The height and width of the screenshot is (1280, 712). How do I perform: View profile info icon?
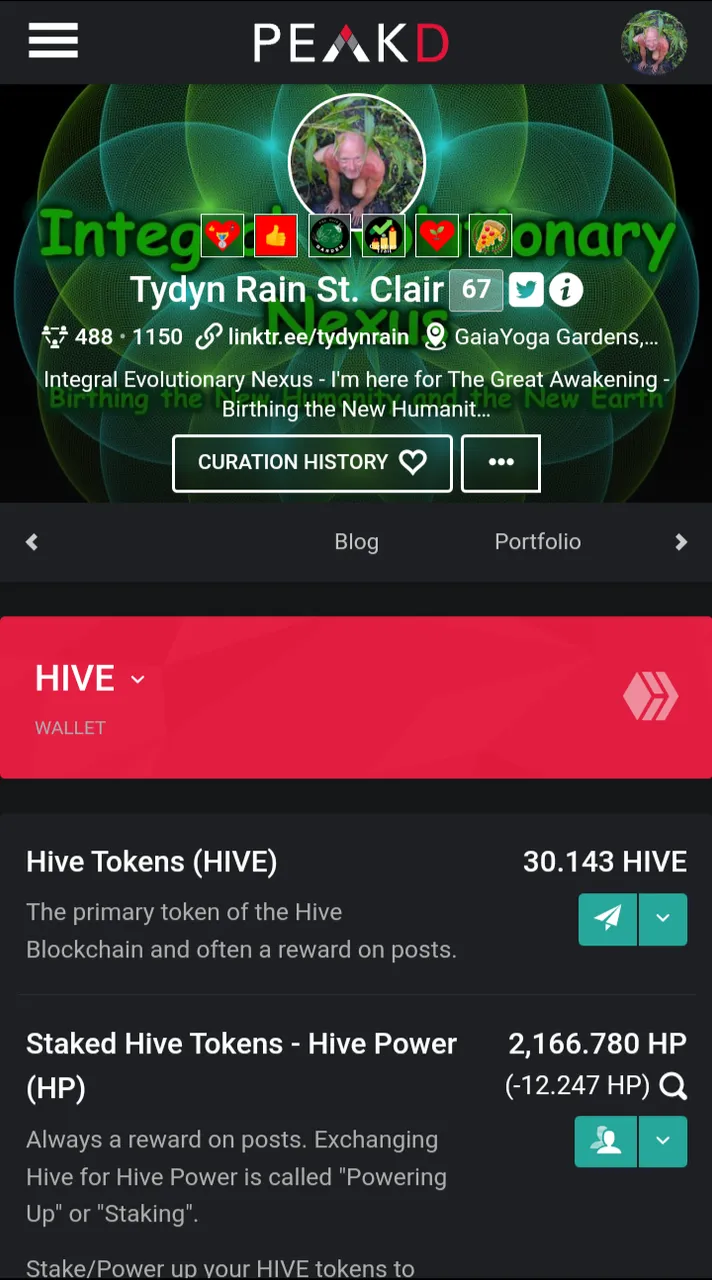[x=566, y=290]
